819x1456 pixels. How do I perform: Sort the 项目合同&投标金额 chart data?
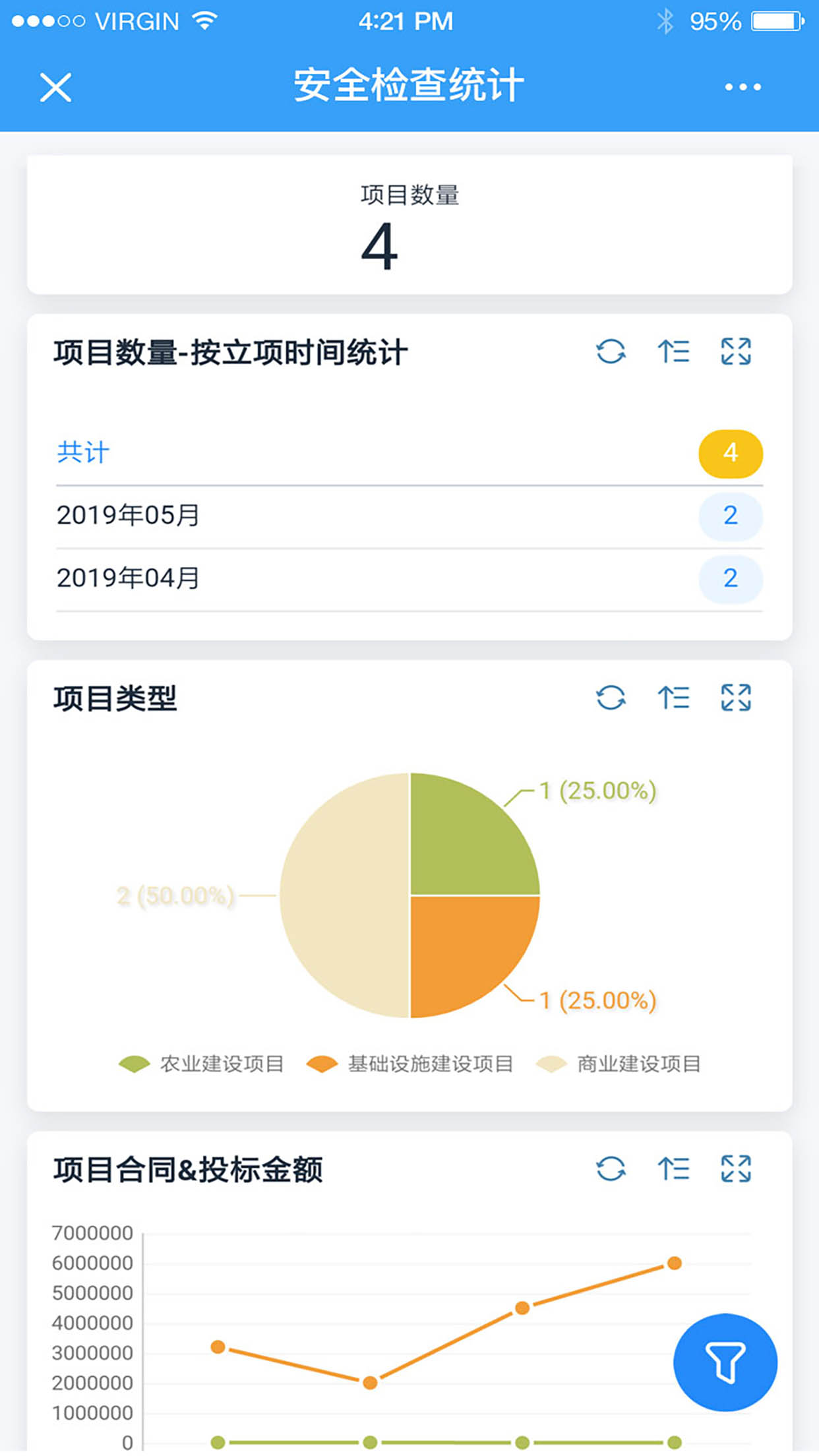coord(673,1169)
